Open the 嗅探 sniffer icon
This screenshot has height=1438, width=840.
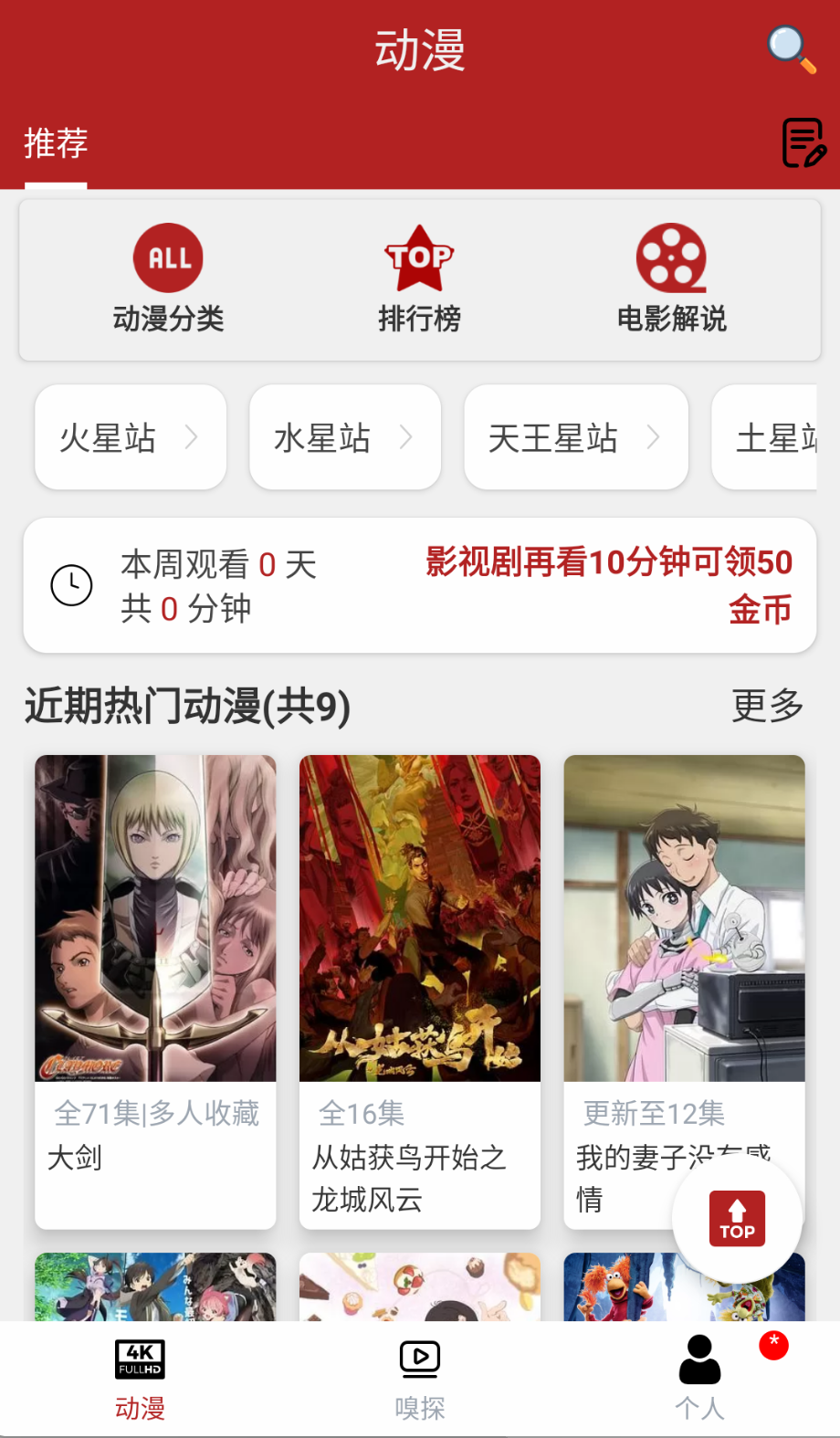(418, 1359)
